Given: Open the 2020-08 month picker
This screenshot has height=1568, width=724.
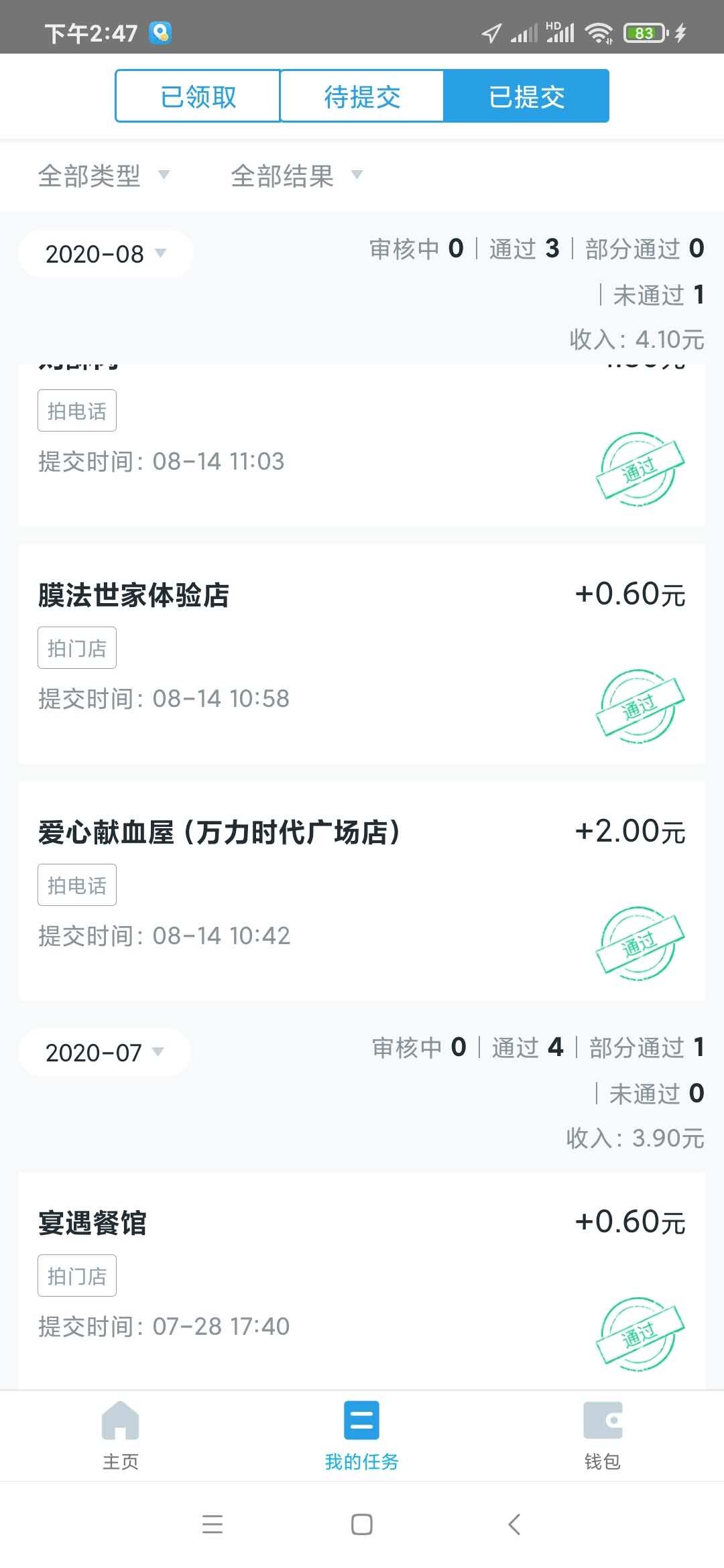Looking at the screenshot, I should tap(105, 254).
